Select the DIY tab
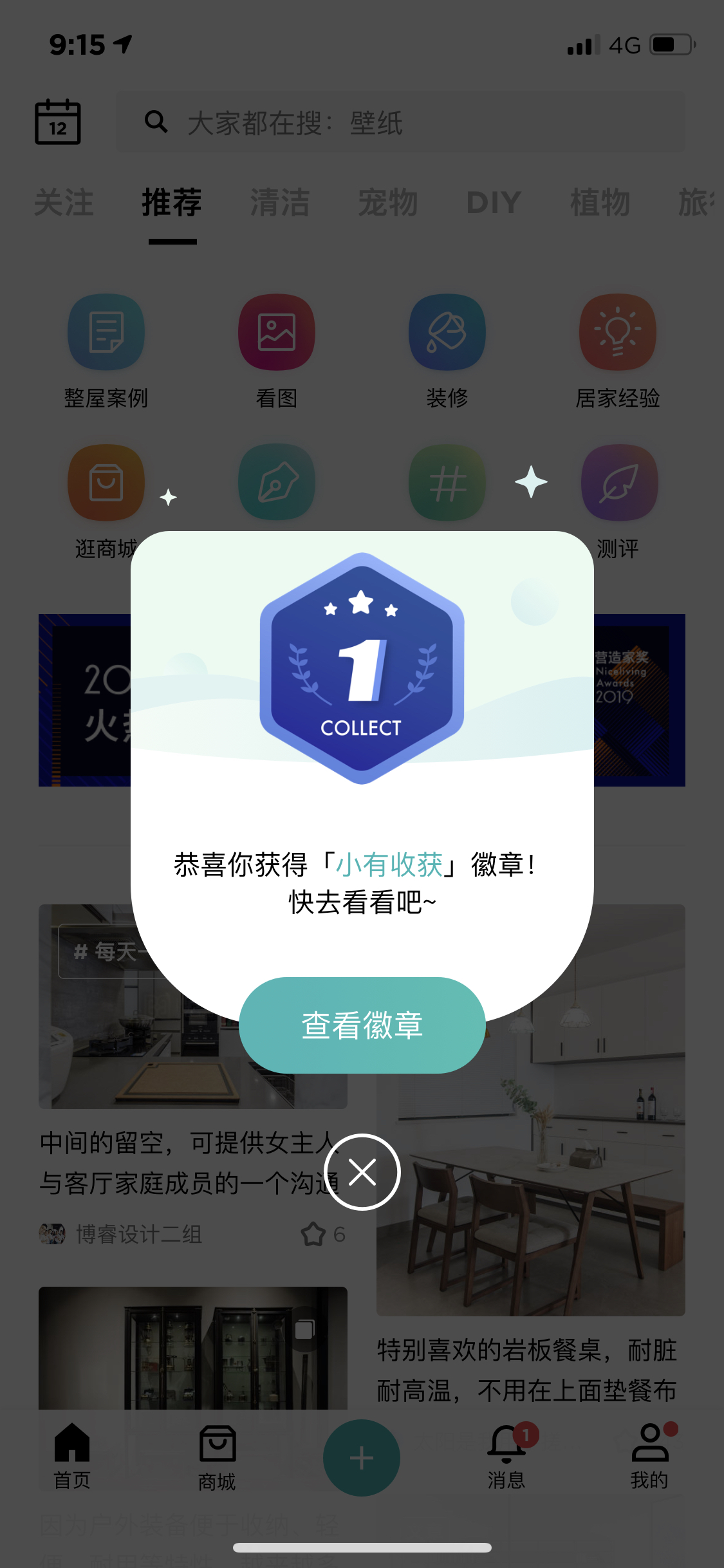Viewport: 724px width, 1568px height. (x=494, y=203)
